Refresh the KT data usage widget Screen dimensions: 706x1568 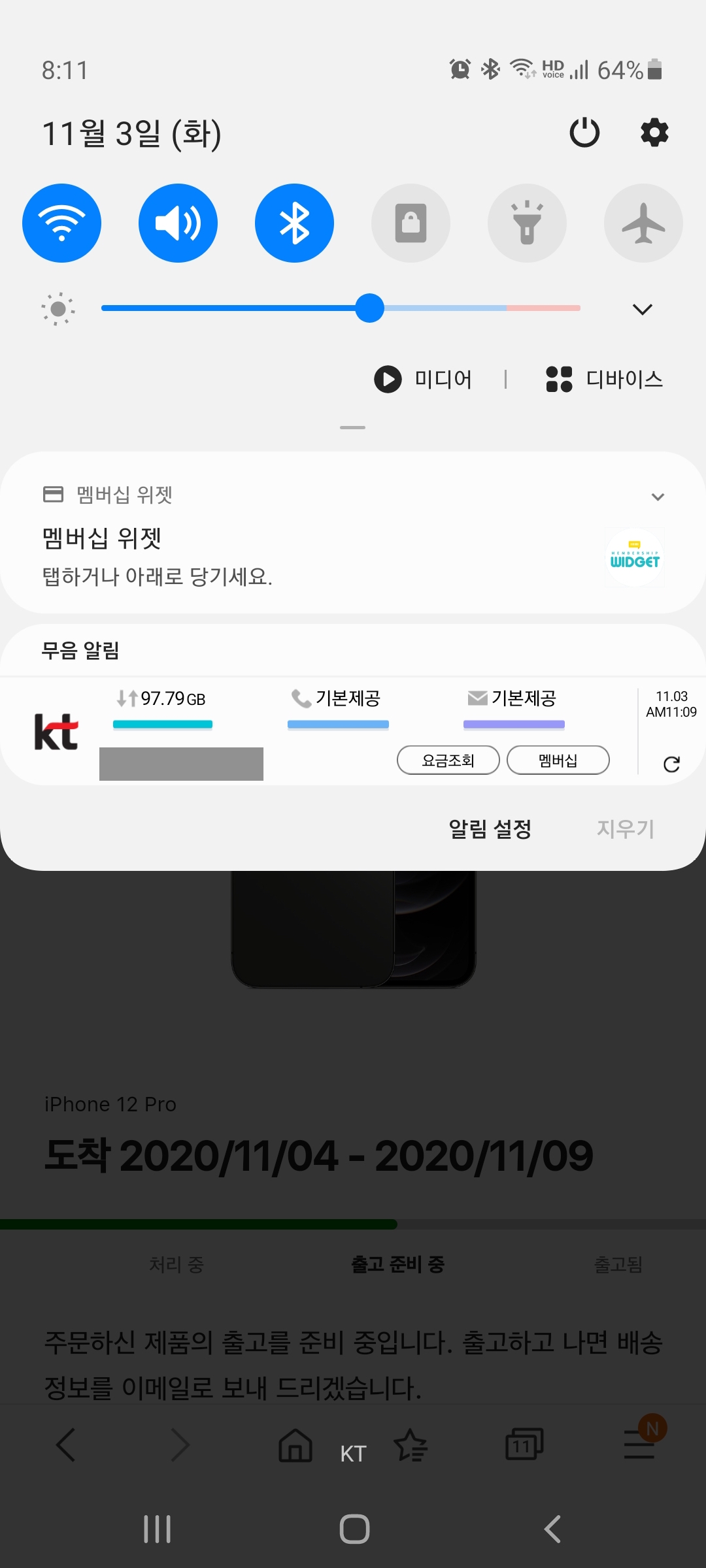pos(671,764)
